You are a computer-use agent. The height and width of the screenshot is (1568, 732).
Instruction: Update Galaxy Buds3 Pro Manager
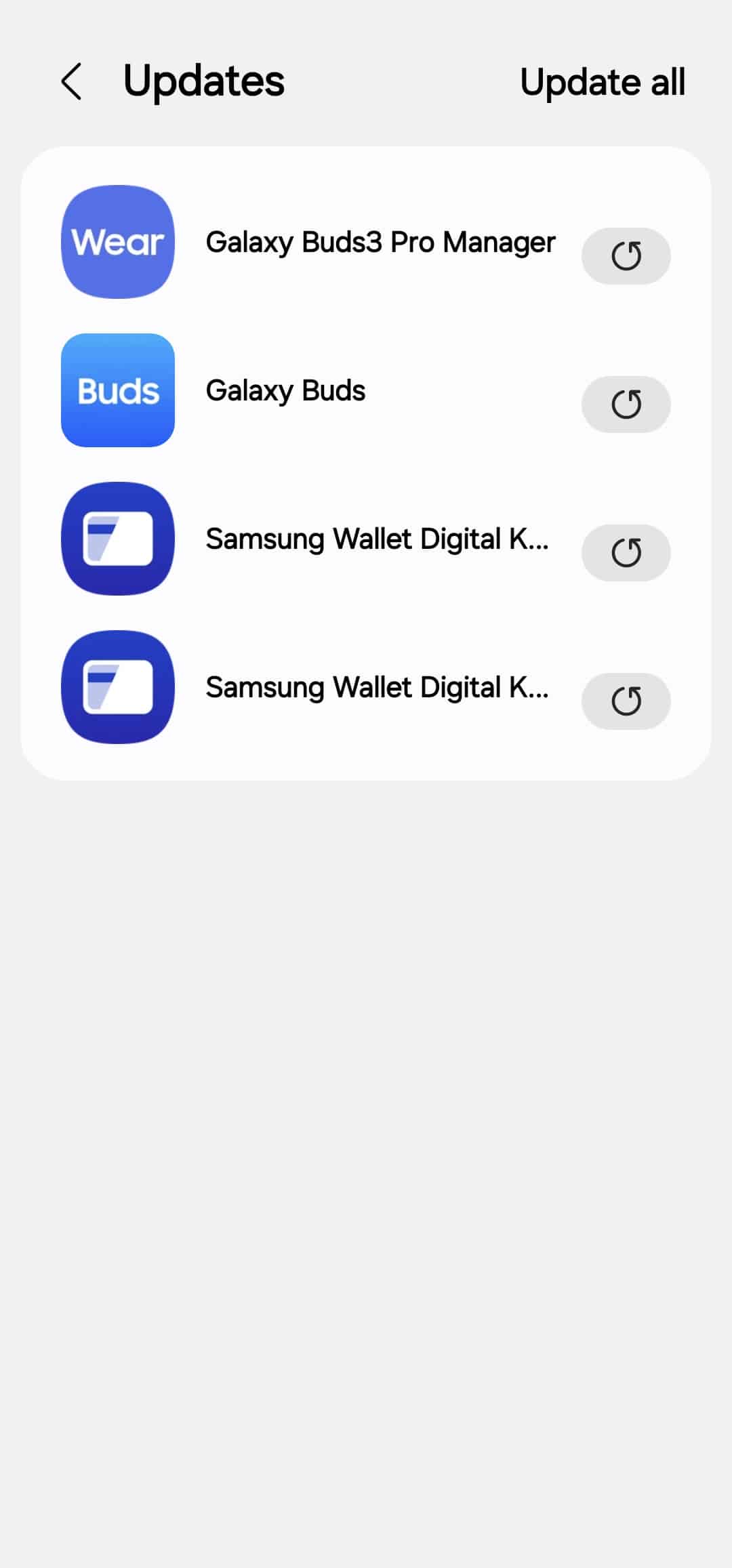(626, 256)
